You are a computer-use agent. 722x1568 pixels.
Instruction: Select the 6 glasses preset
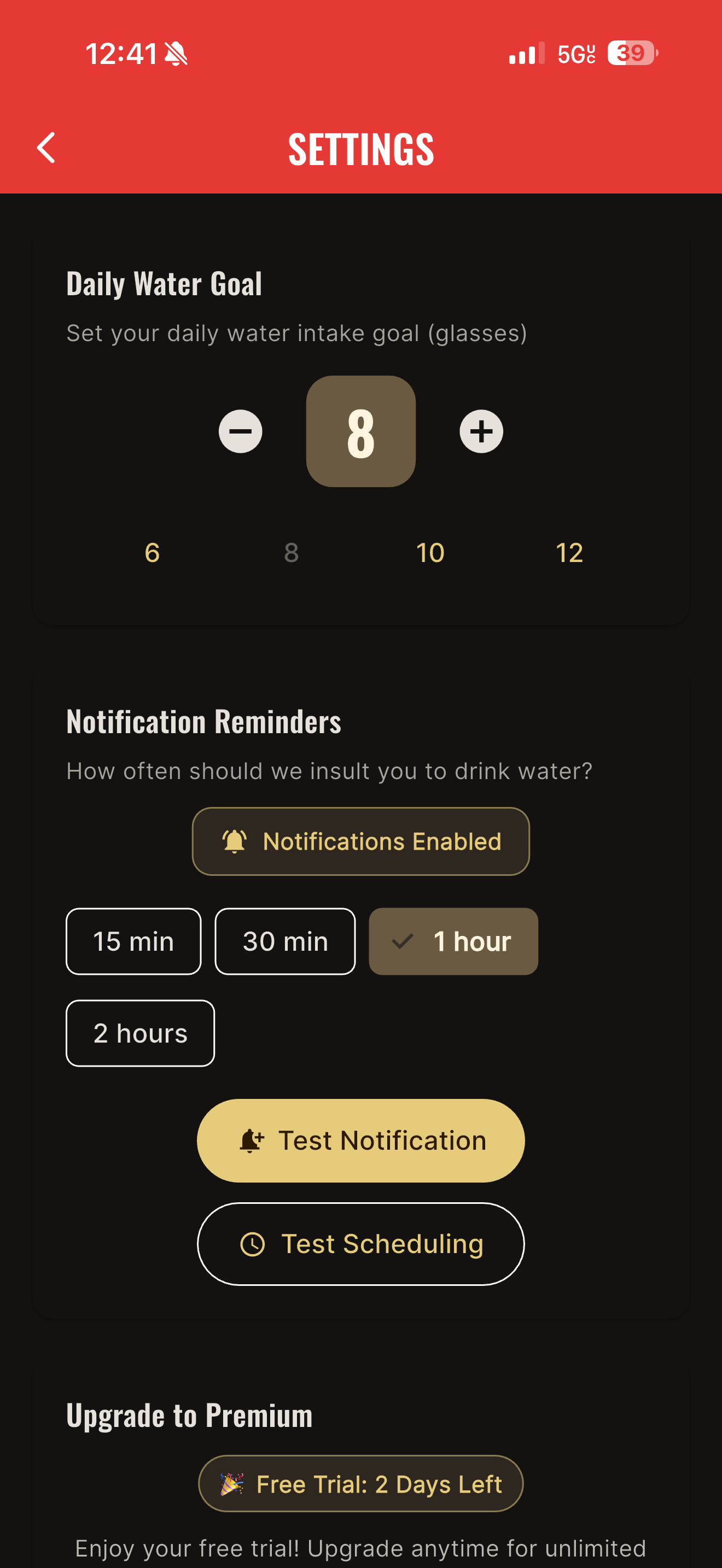pos(152,553)
